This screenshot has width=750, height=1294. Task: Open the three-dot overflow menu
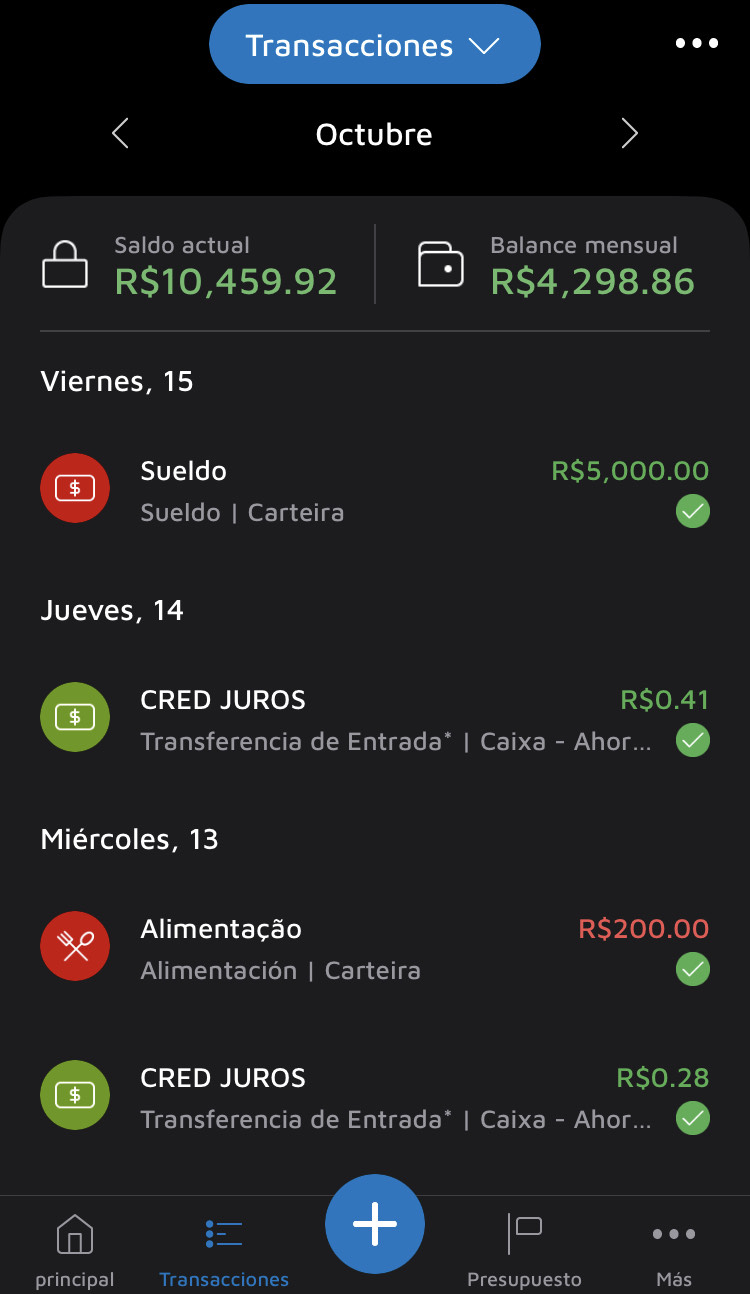(x=697, y=44)
